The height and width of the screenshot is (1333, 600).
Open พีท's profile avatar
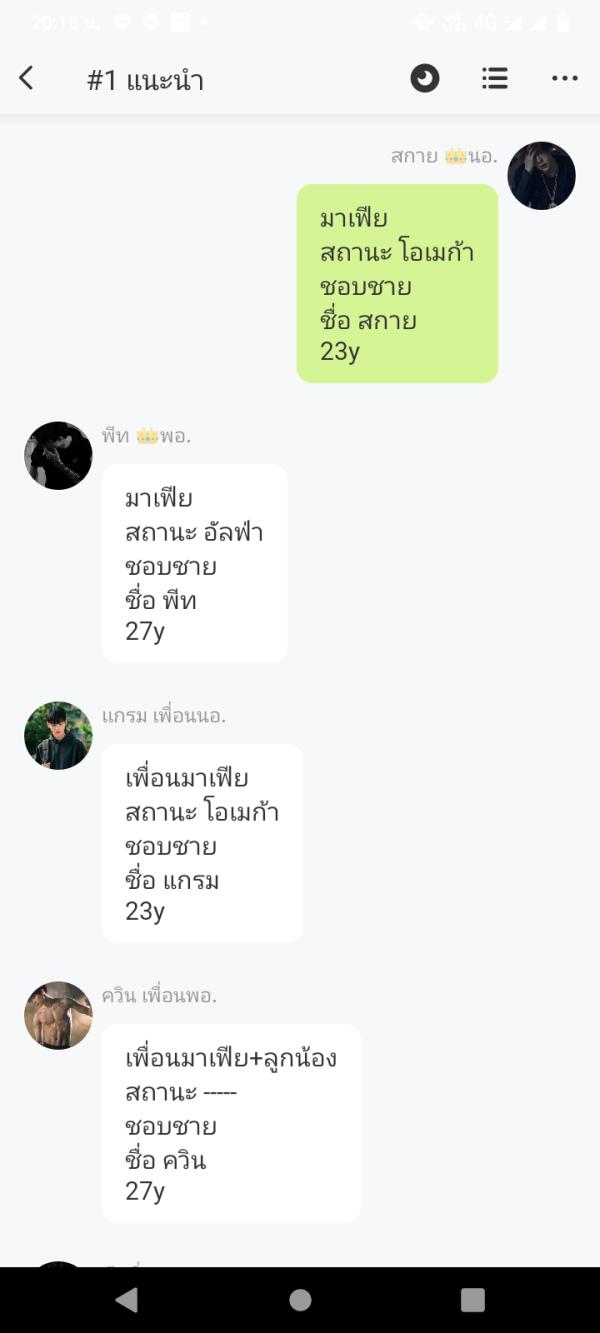pyautogui.click(x=58, y=455)
